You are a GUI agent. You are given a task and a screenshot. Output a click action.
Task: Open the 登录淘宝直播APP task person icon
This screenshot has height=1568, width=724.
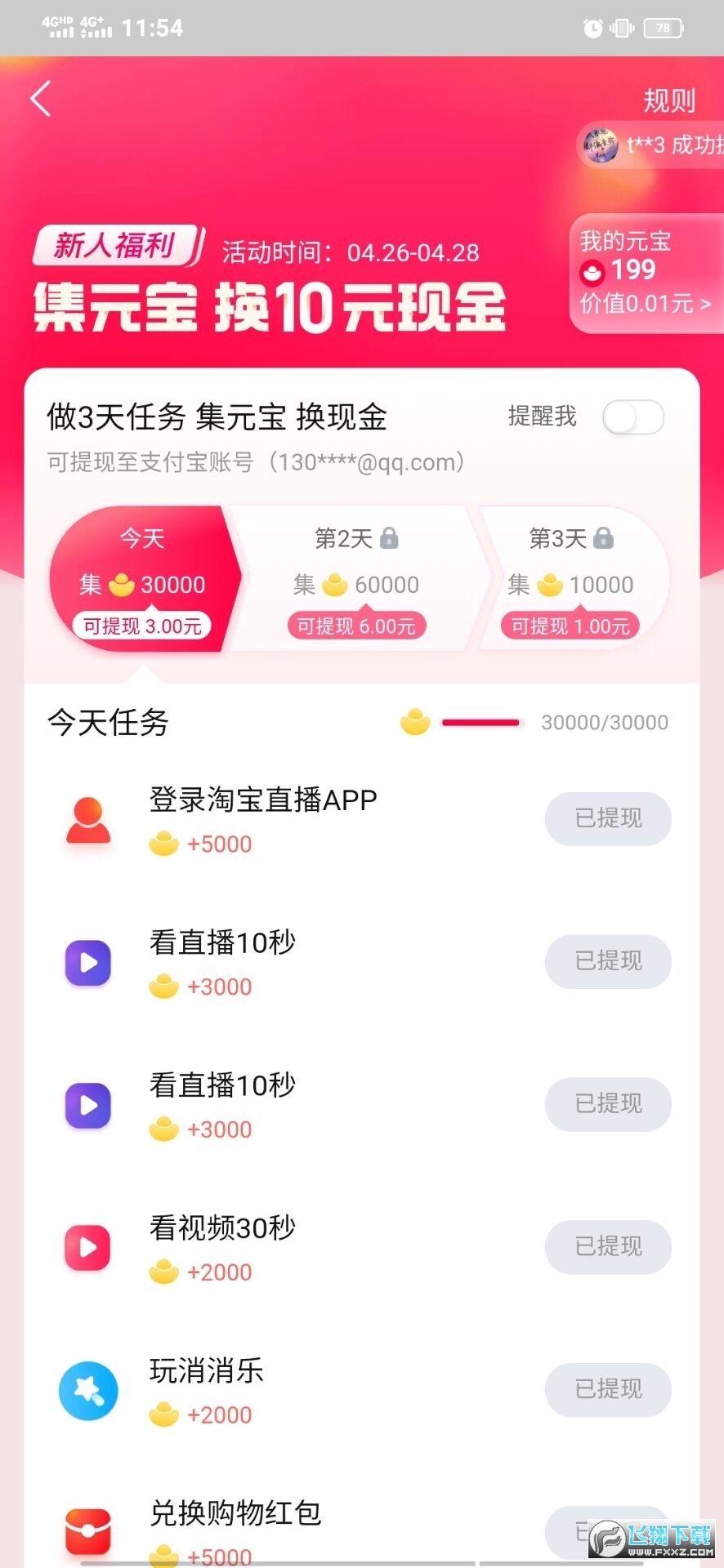pos(88,821)
